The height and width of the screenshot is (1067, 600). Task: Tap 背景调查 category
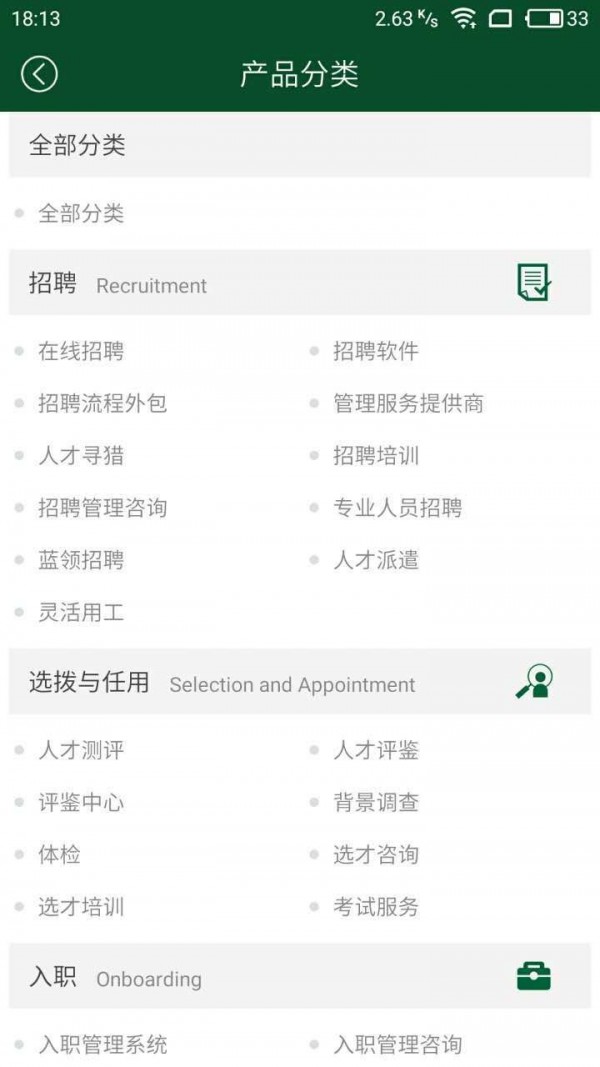tap(376, 802)
